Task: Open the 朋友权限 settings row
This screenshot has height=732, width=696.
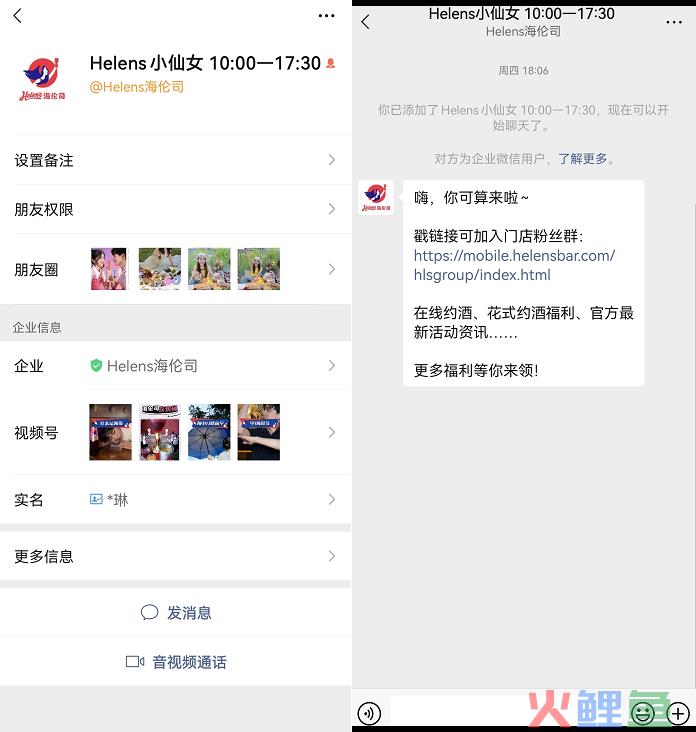Action: (x=175, y=209)
